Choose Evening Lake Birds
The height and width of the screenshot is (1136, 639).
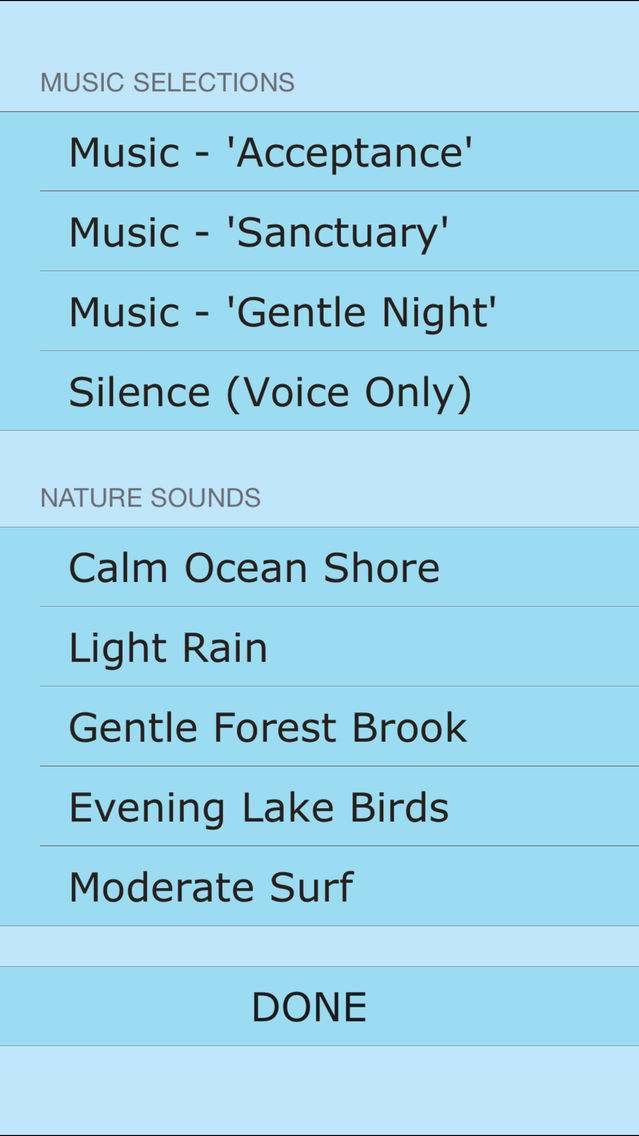click(258, 807)
